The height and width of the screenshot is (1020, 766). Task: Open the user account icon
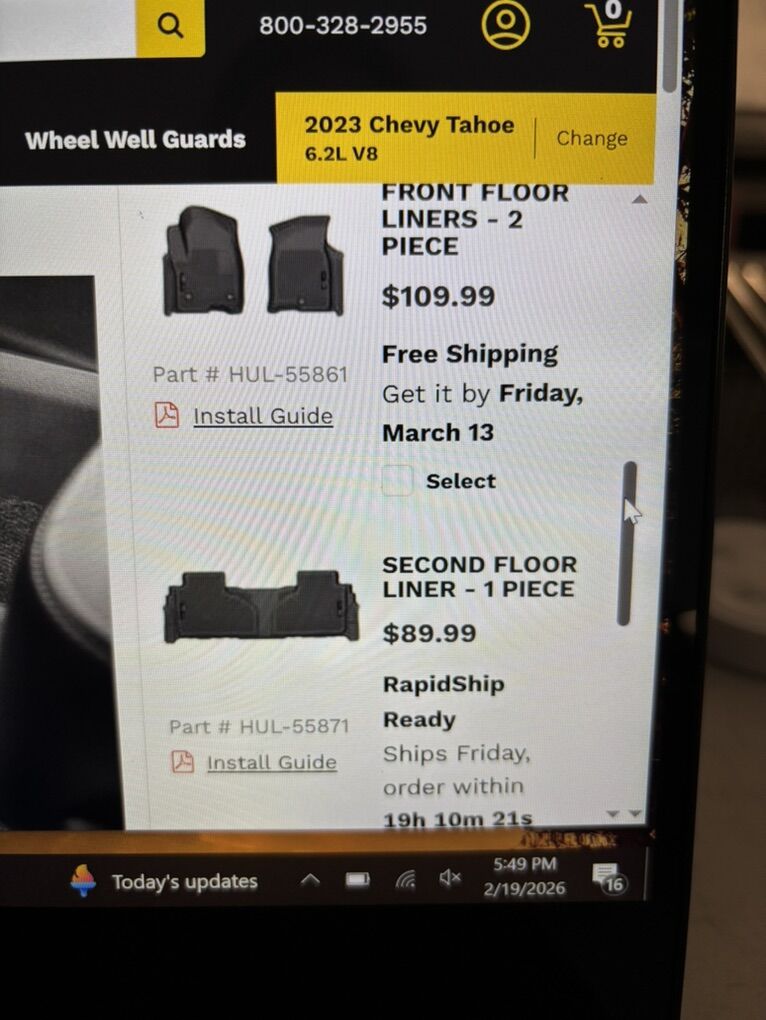coord(505,25)
